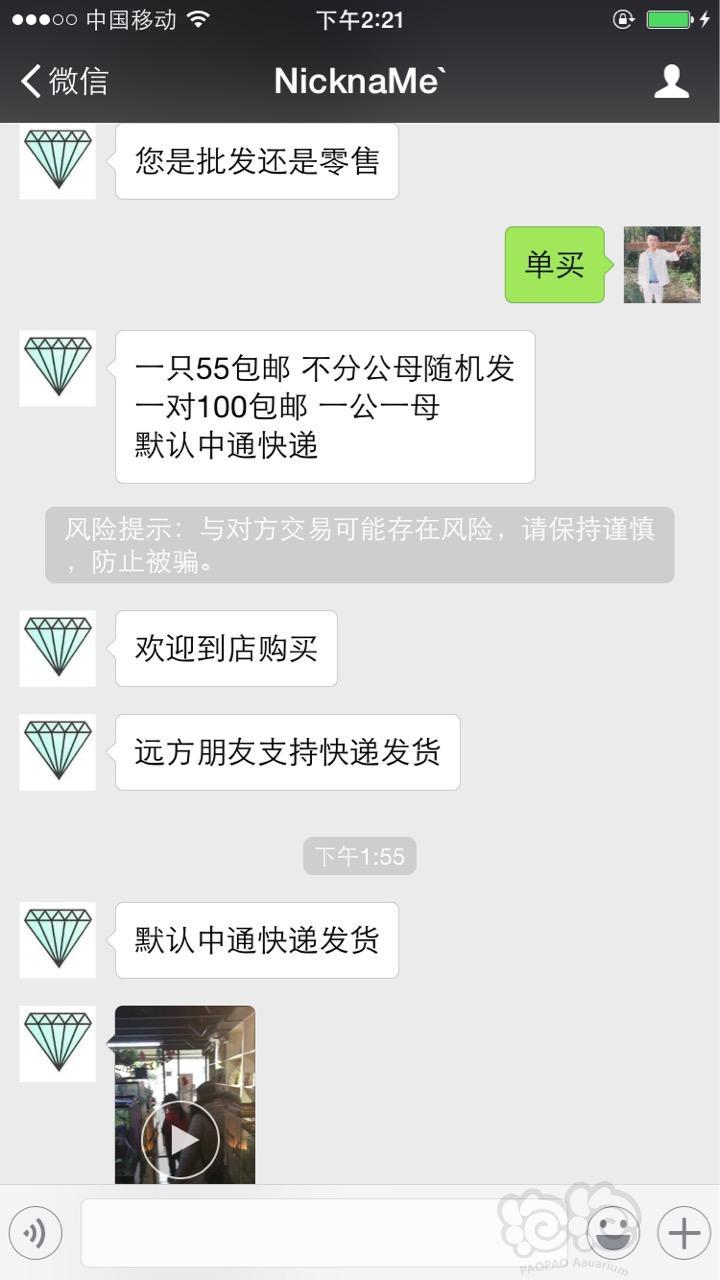Switch to voice message mode icon
The image size is (720, 1280).
[x=36, y=1232]
